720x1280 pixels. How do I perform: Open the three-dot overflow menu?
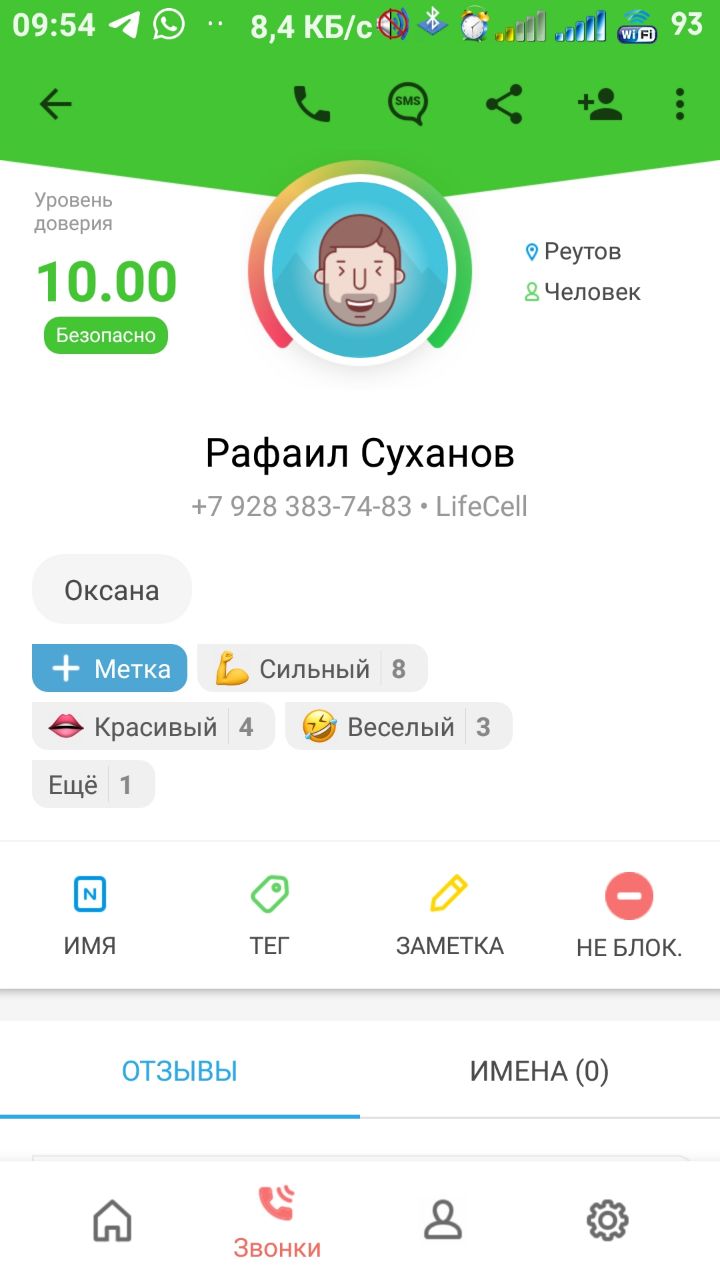click(680, 104)
